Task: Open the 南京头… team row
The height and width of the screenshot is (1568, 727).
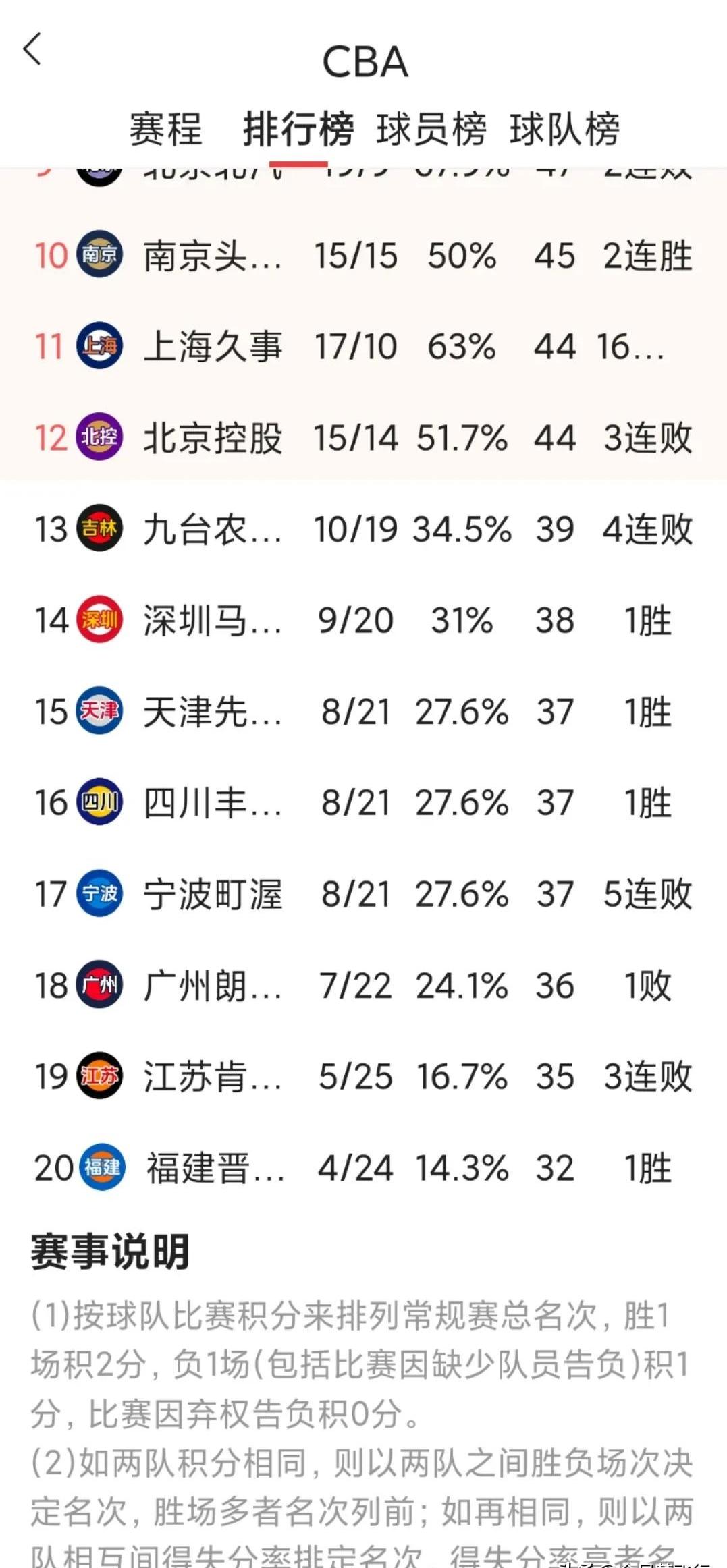Action: coord(363,256)
